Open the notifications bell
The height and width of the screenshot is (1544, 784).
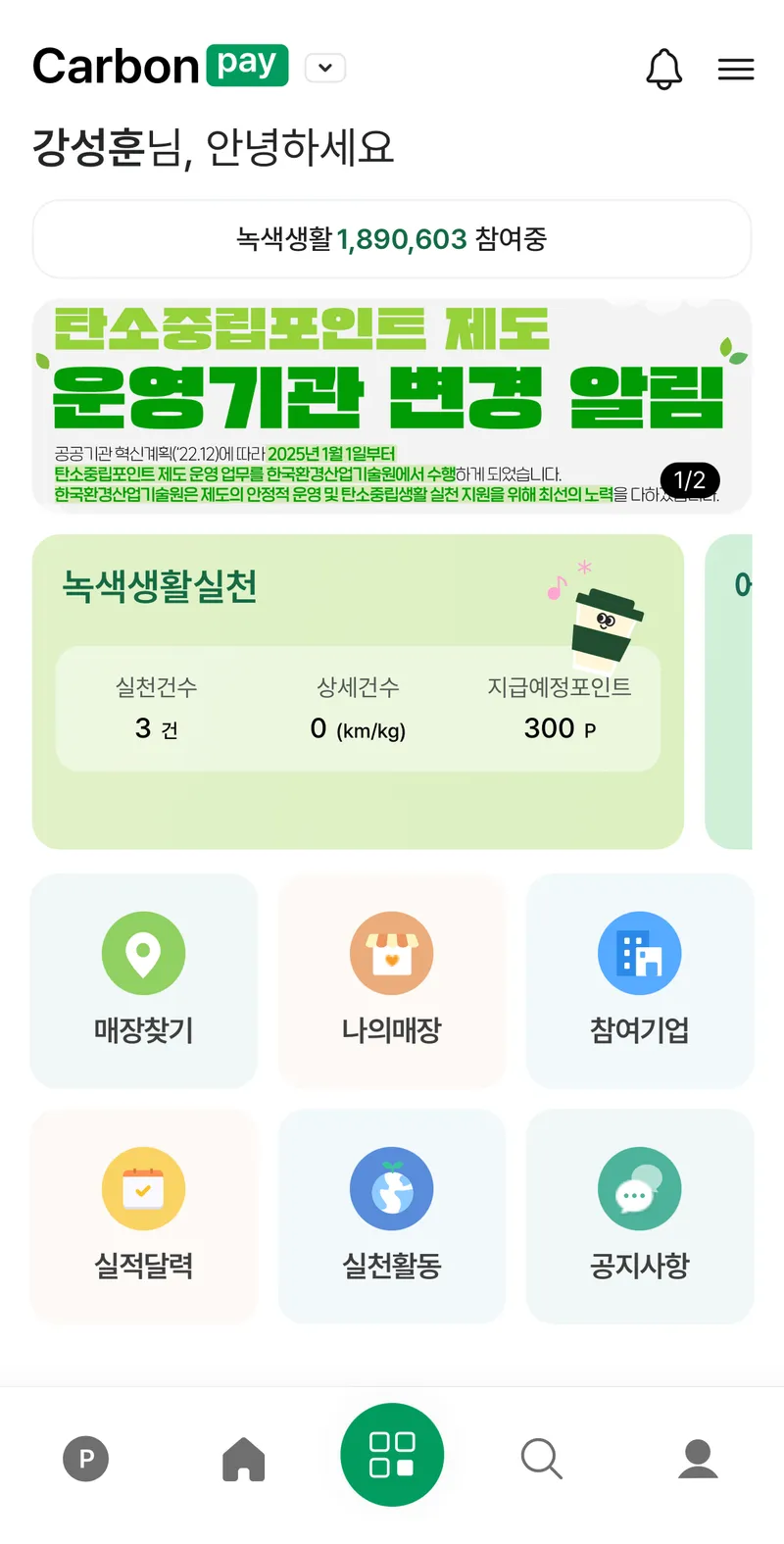(663, 69)
